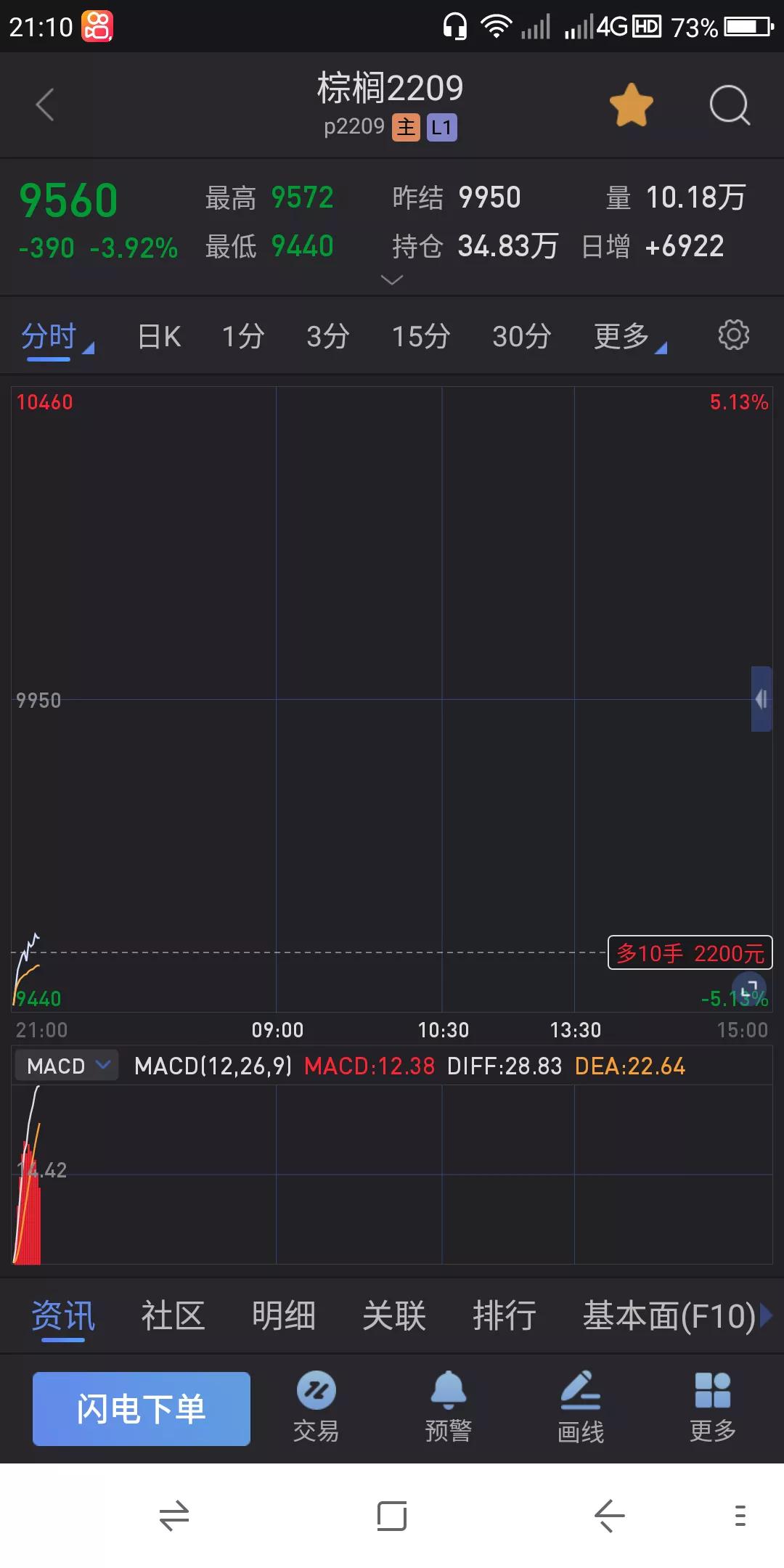This screenshot has height=1568, width=784.
Task: Select the 15分 chart interval
Action: click(x=421, y=337)
